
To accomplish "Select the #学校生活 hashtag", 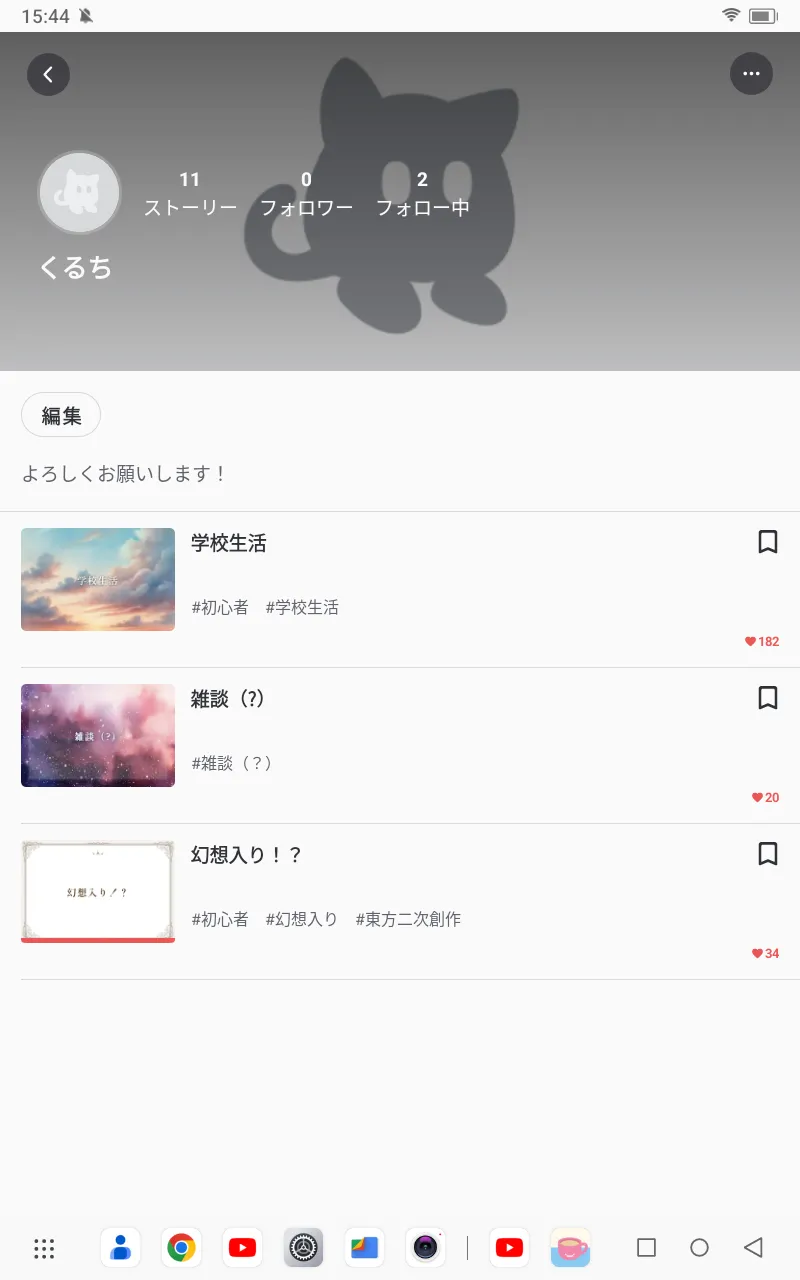I will click(302, 607).
